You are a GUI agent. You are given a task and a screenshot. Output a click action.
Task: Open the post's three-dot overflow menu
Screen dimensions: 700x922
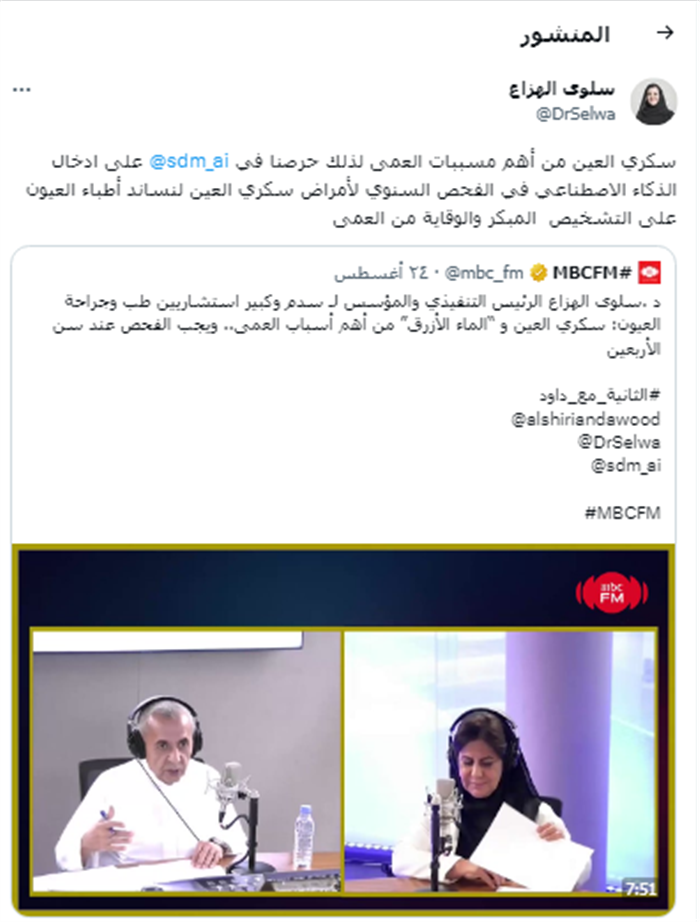pos(22,90)
